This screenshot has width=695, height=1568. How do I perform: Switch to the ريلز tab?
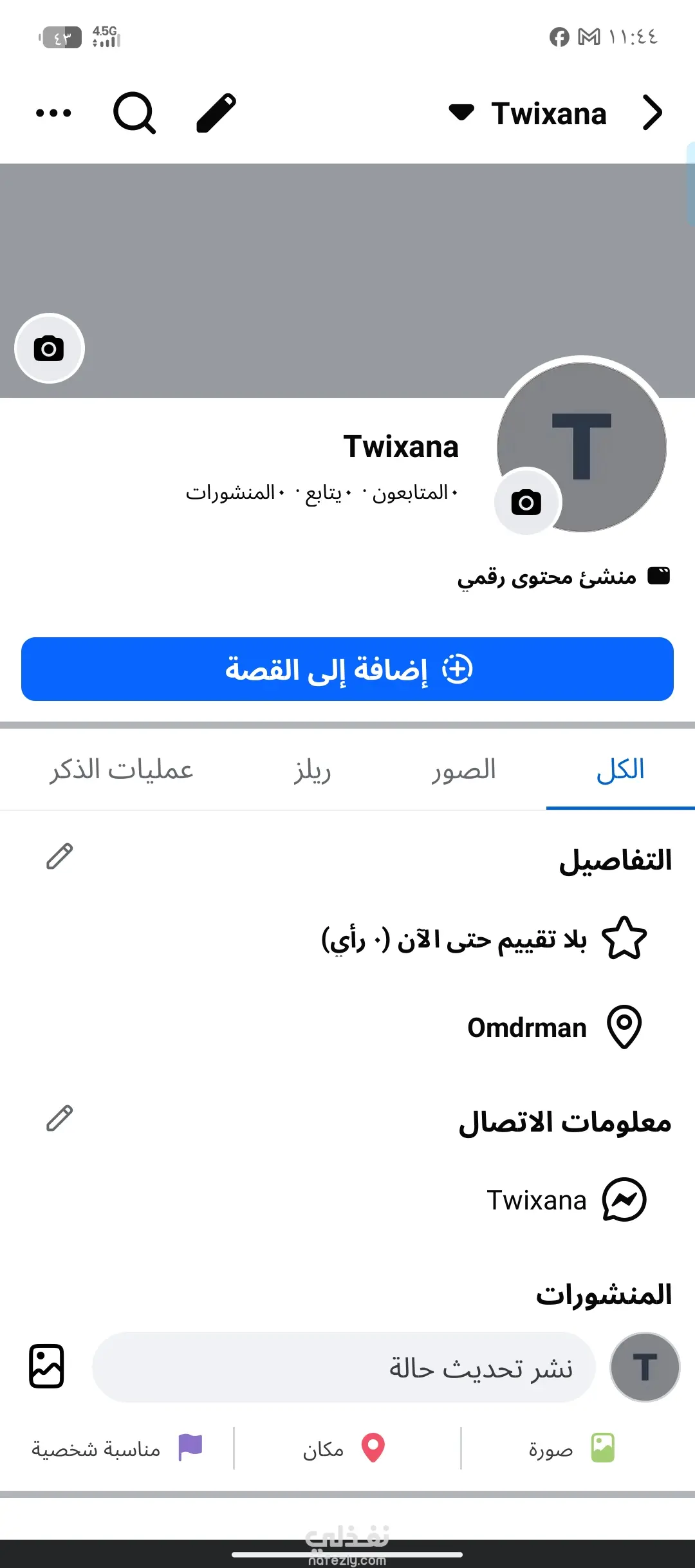pyautogui.click(x=313, y=770)
